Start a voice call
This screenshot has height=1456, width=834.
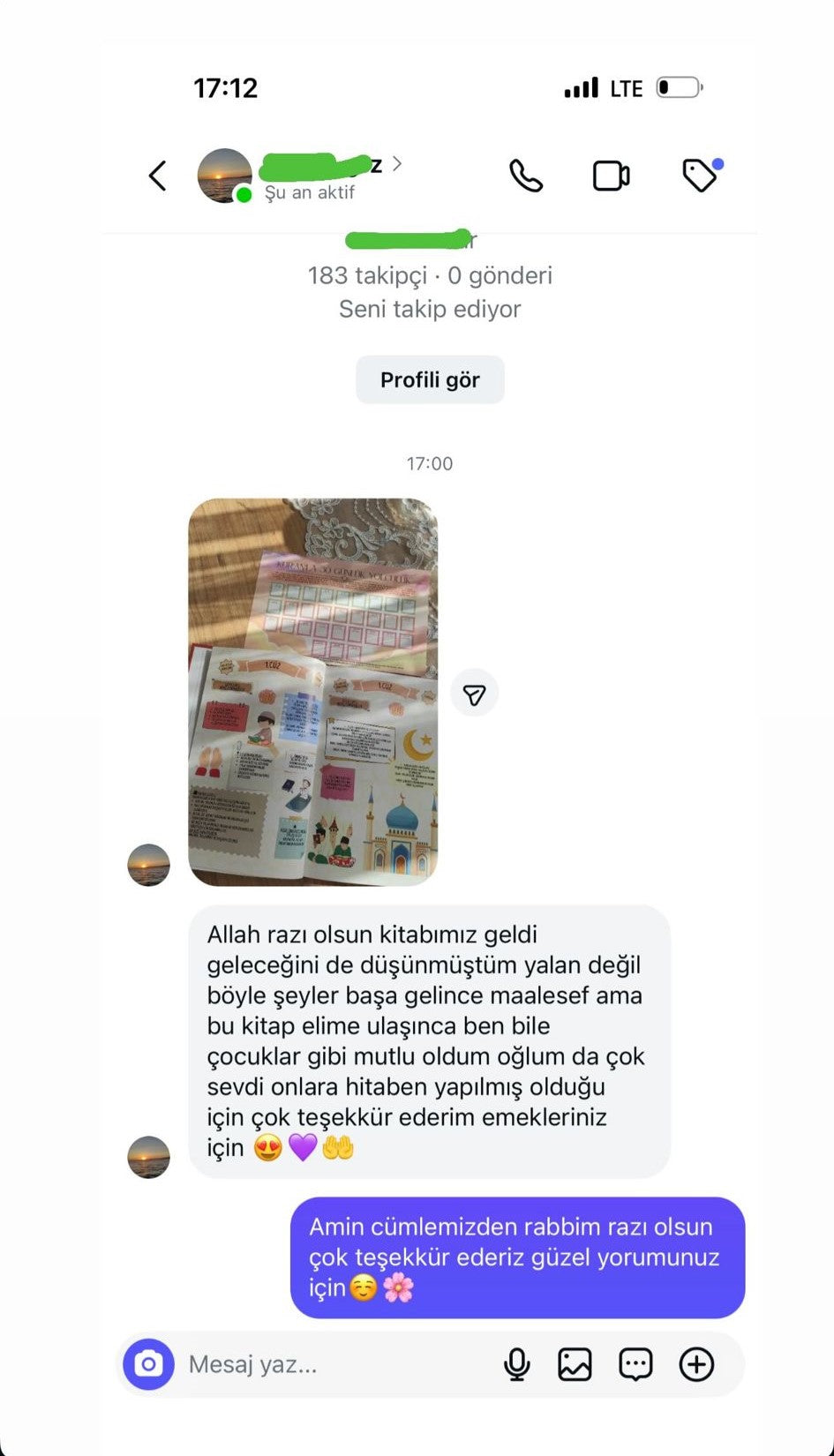[526, 176]
